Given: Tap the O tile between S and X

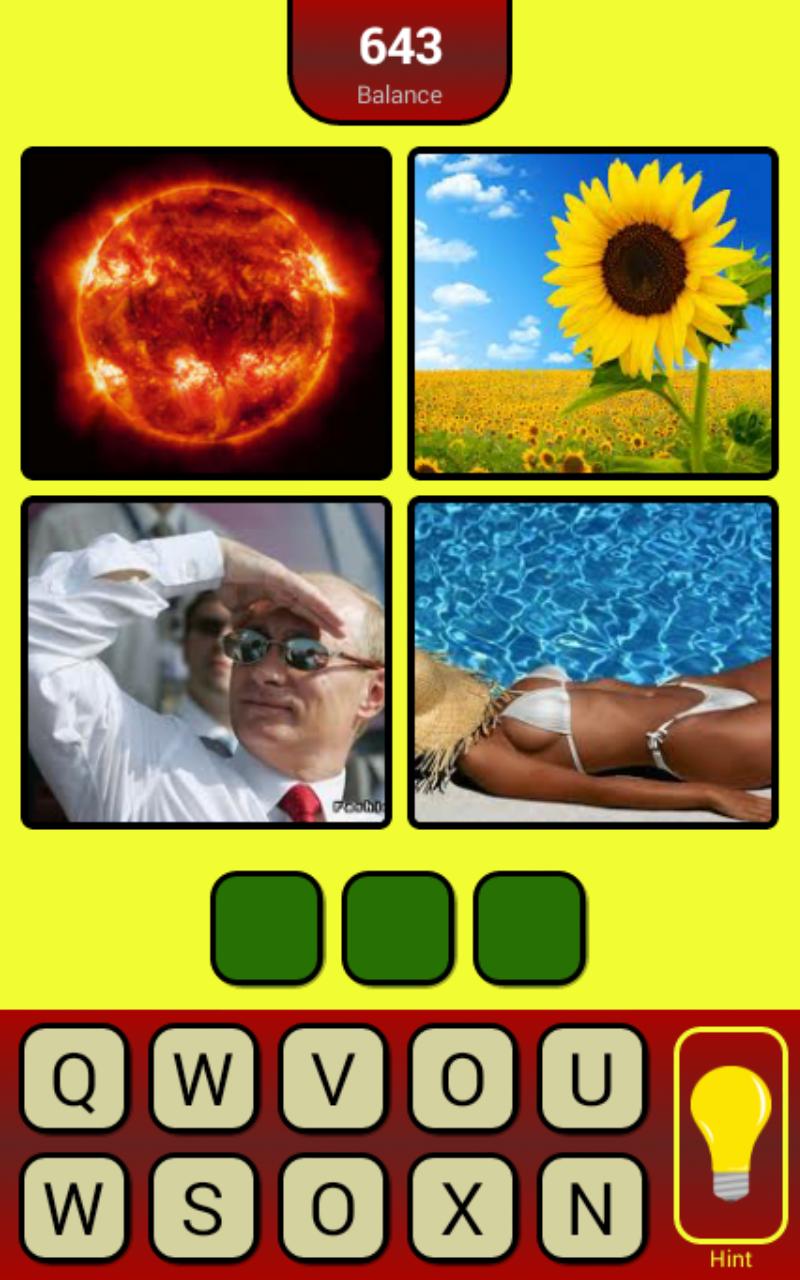Looking at the screenshot, I should 333,1208.
